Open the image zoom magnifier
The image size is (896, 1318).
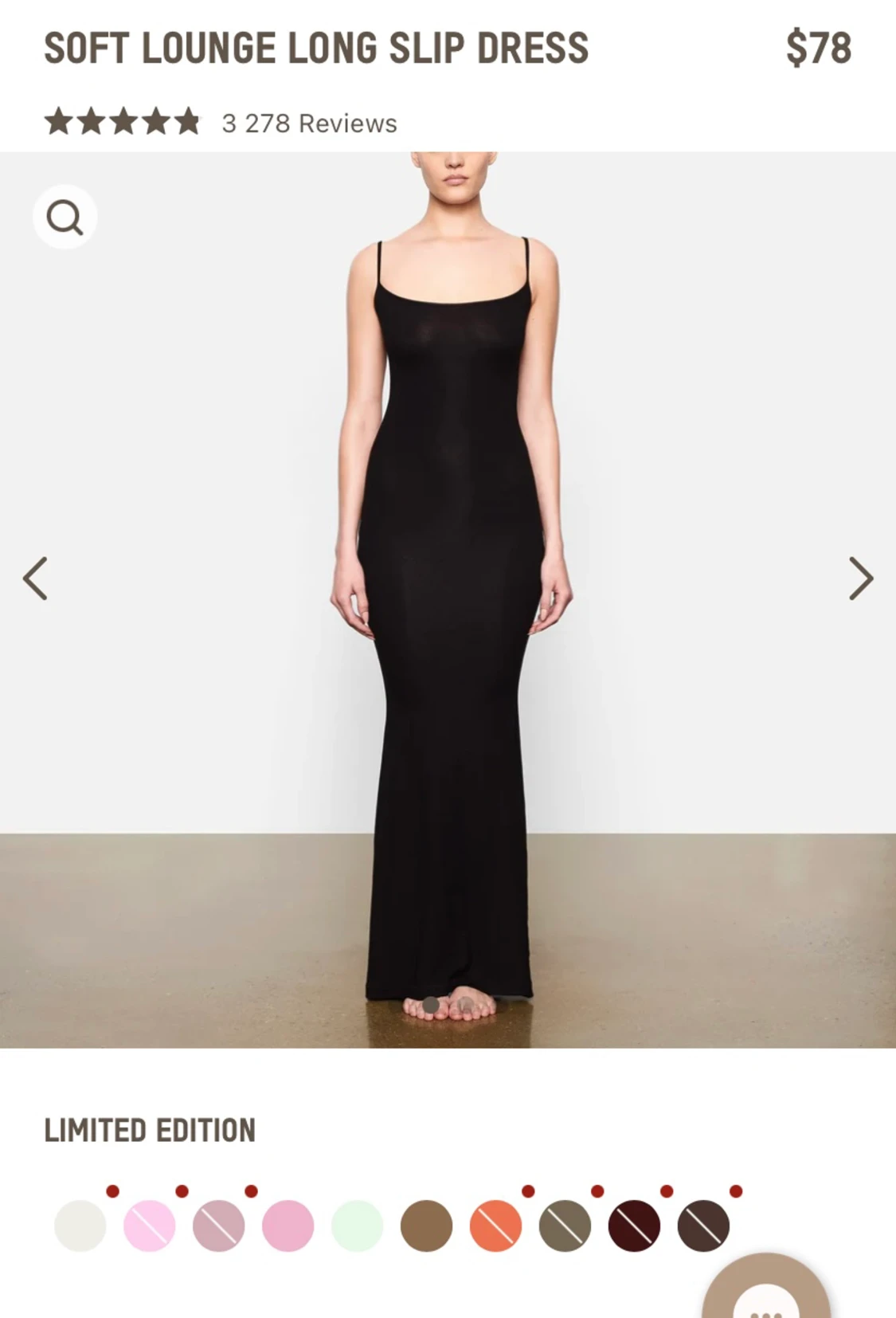point(65,216)
